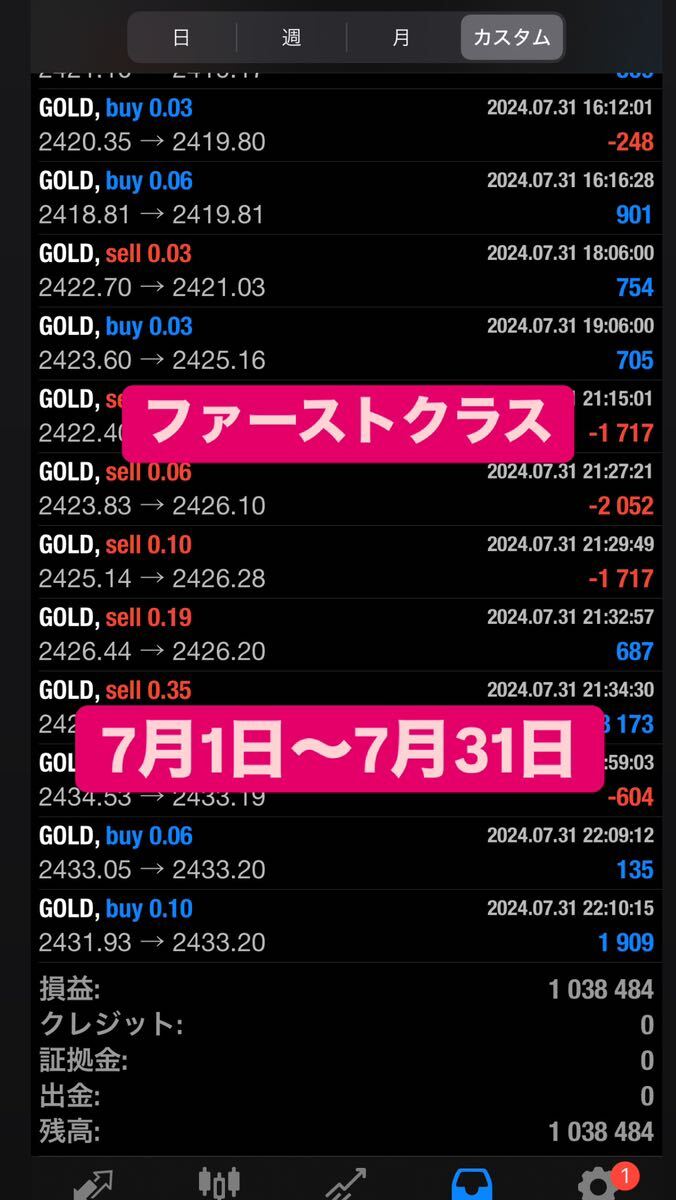
Task: Go to the trade tab with trend-line icon
Action: tap(345, 1183)
